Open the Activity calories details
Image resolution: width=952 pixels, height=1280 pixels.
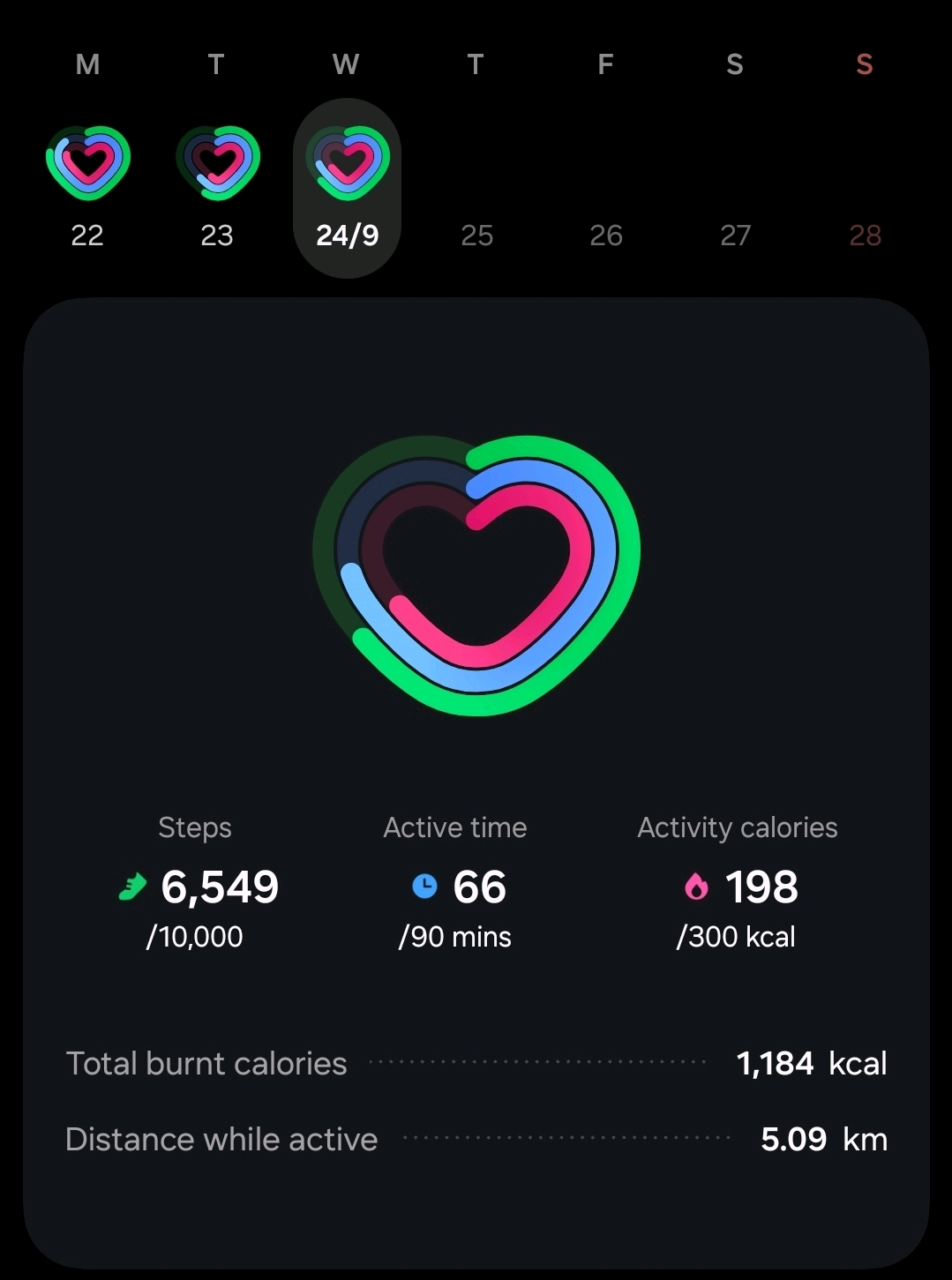coord(738,887)
